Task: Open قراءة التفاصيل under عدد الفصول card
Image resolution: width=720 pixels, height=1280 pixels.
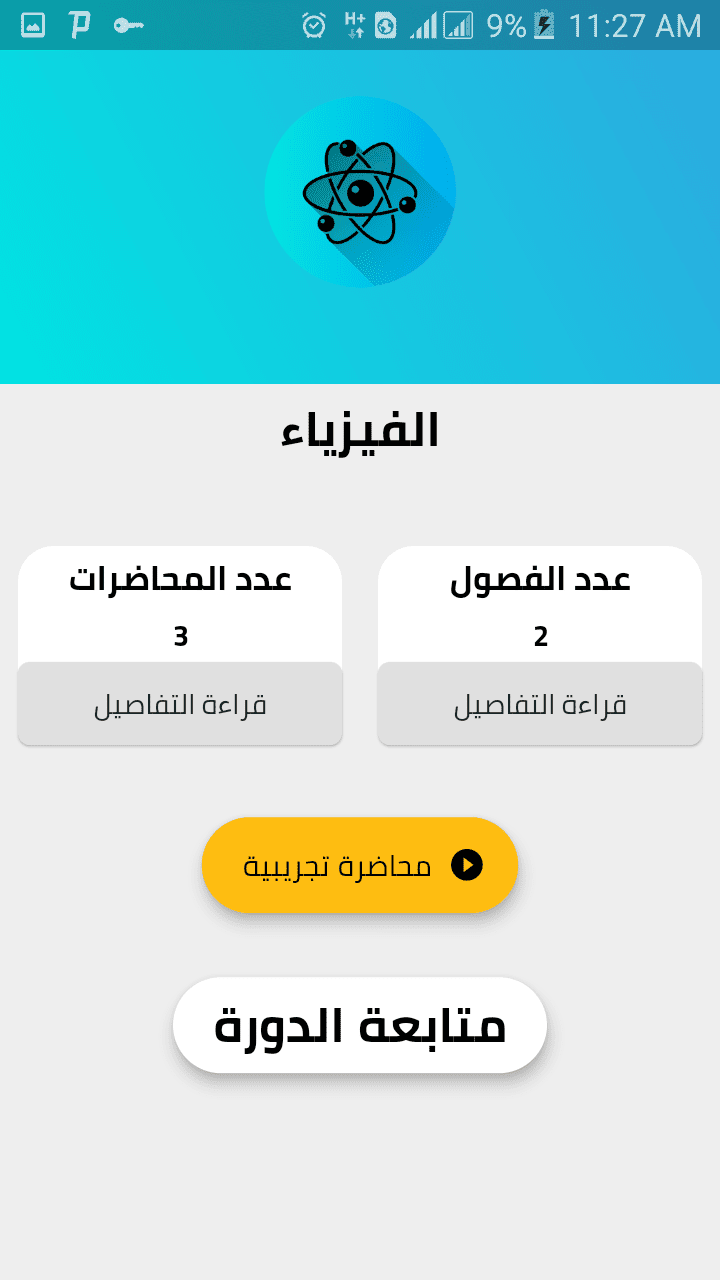Action: click(x=540, y=703)
